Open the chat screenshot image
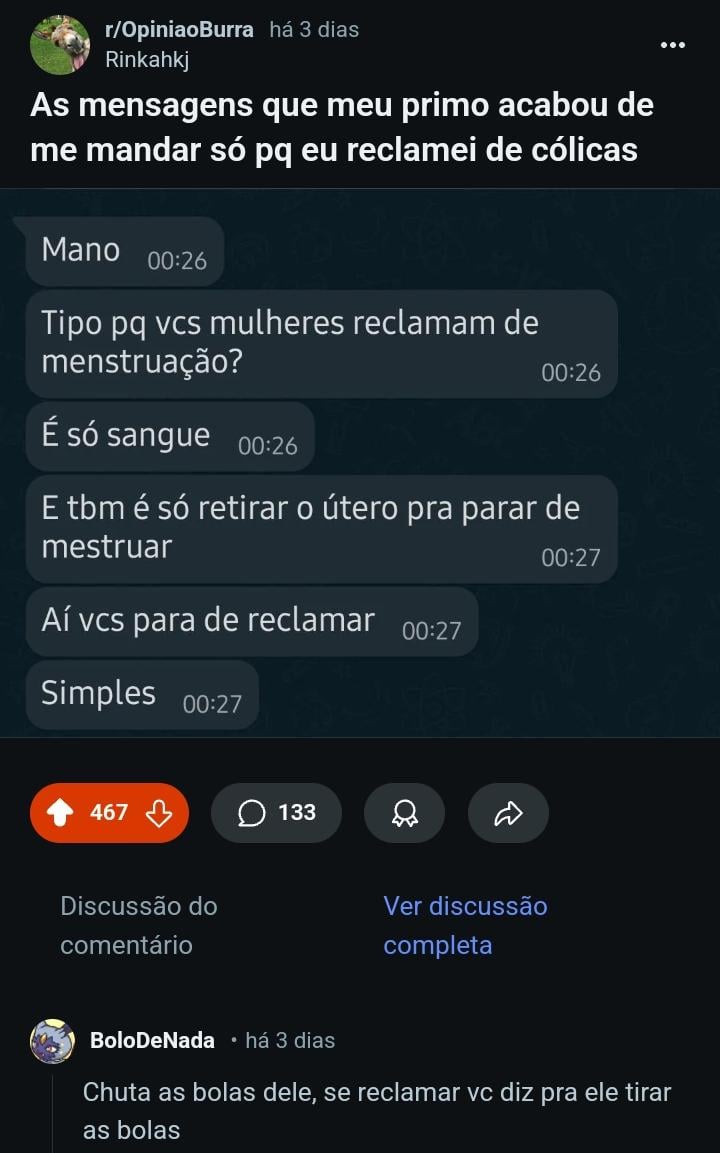Image resolution: width=720 pixels, height=1153 pixels. pos(360,463)
